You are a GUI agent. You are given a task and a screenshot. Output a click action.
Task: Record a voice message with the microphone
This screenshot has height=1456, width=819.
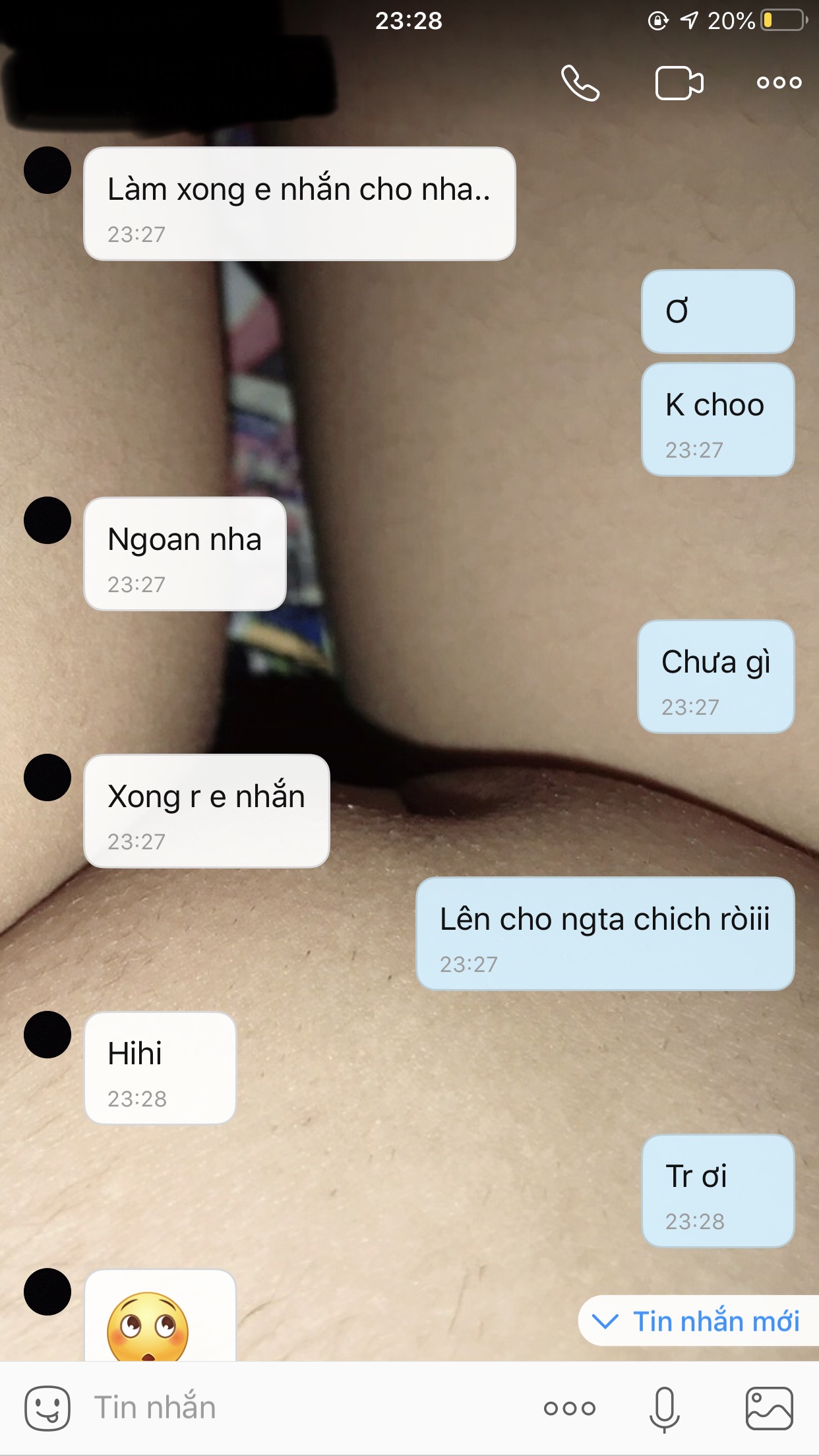pyautogui.click(x=664, y=1409)
